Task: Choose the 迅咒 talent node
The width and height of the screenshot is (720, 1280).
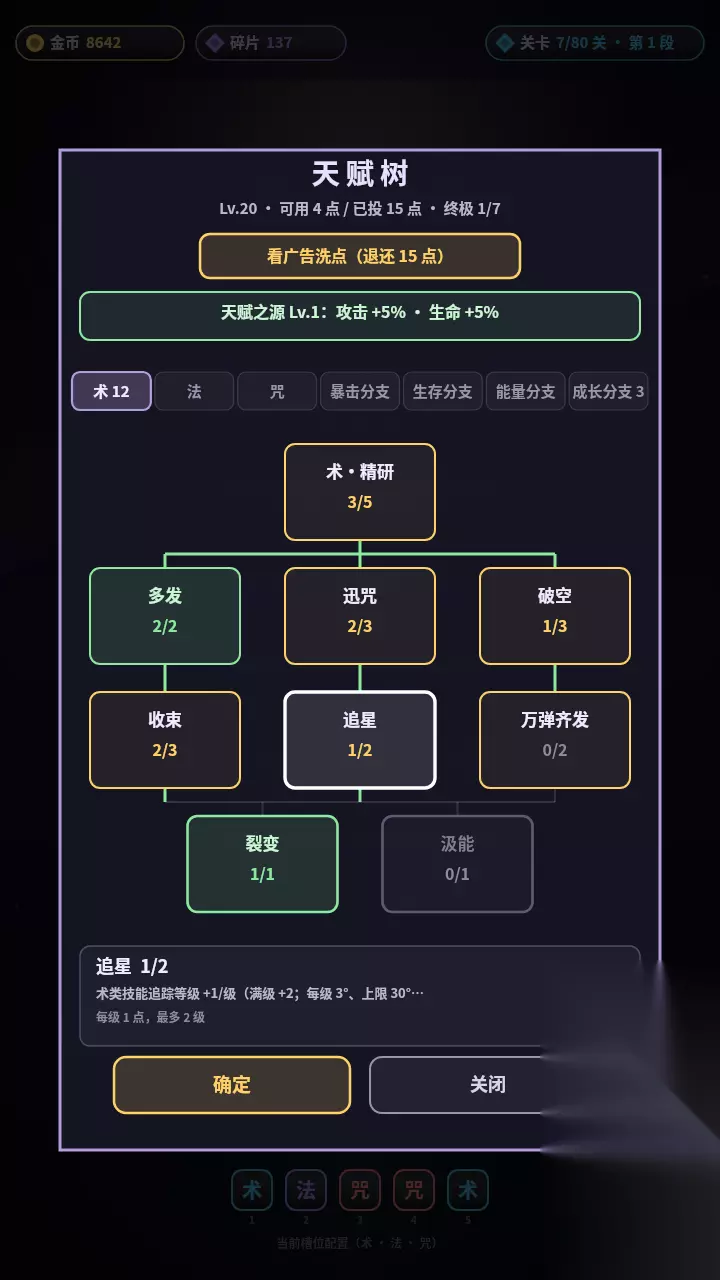Action: click(x=360, y=616)
